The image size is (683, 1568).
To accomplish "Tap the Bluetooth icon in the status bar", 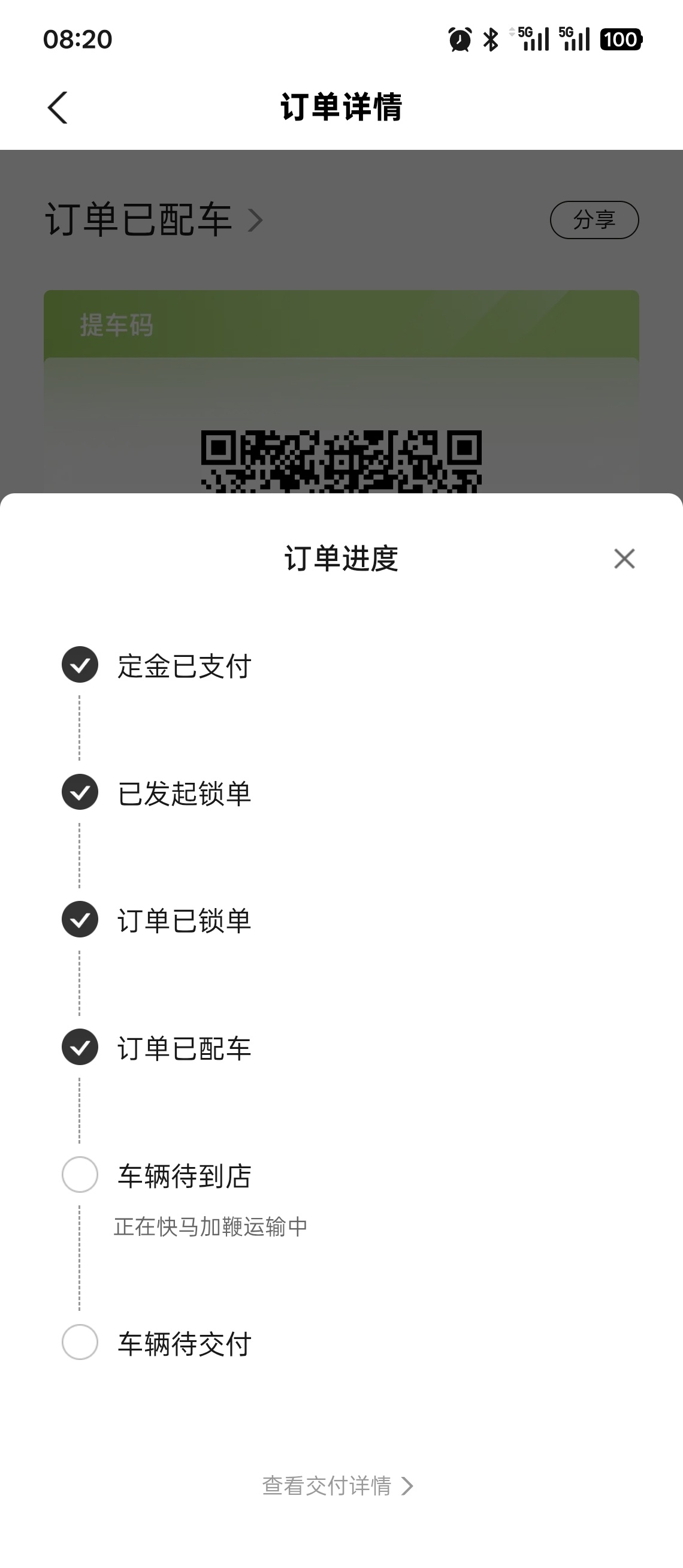I will point(490,38).
